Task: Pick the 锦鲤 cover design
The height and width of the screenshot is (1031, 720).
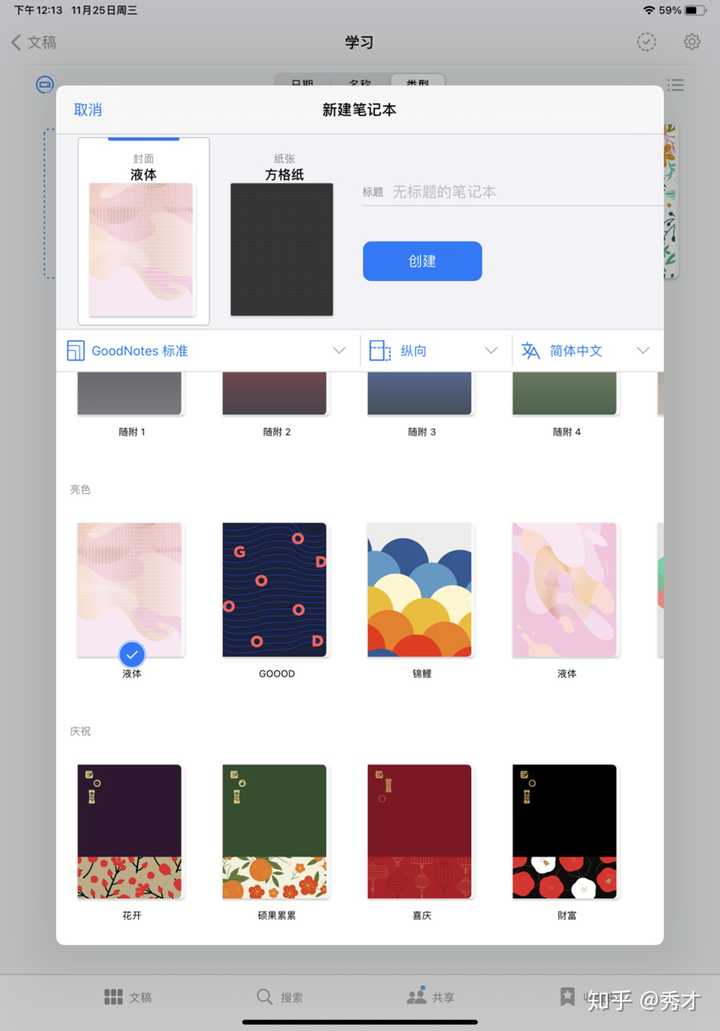Action: coord(419,590)
